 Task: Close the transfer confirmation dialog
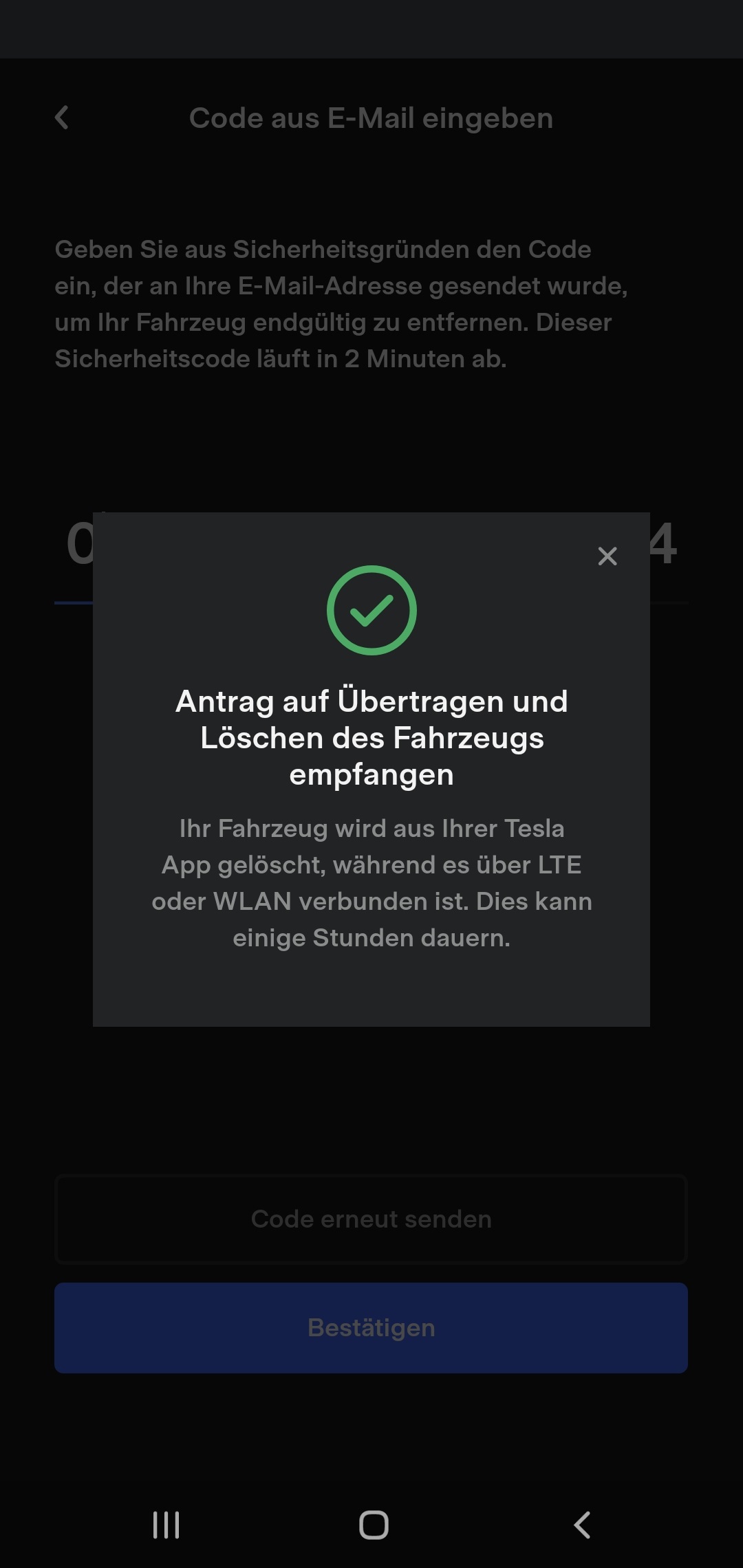pos(607,556)
